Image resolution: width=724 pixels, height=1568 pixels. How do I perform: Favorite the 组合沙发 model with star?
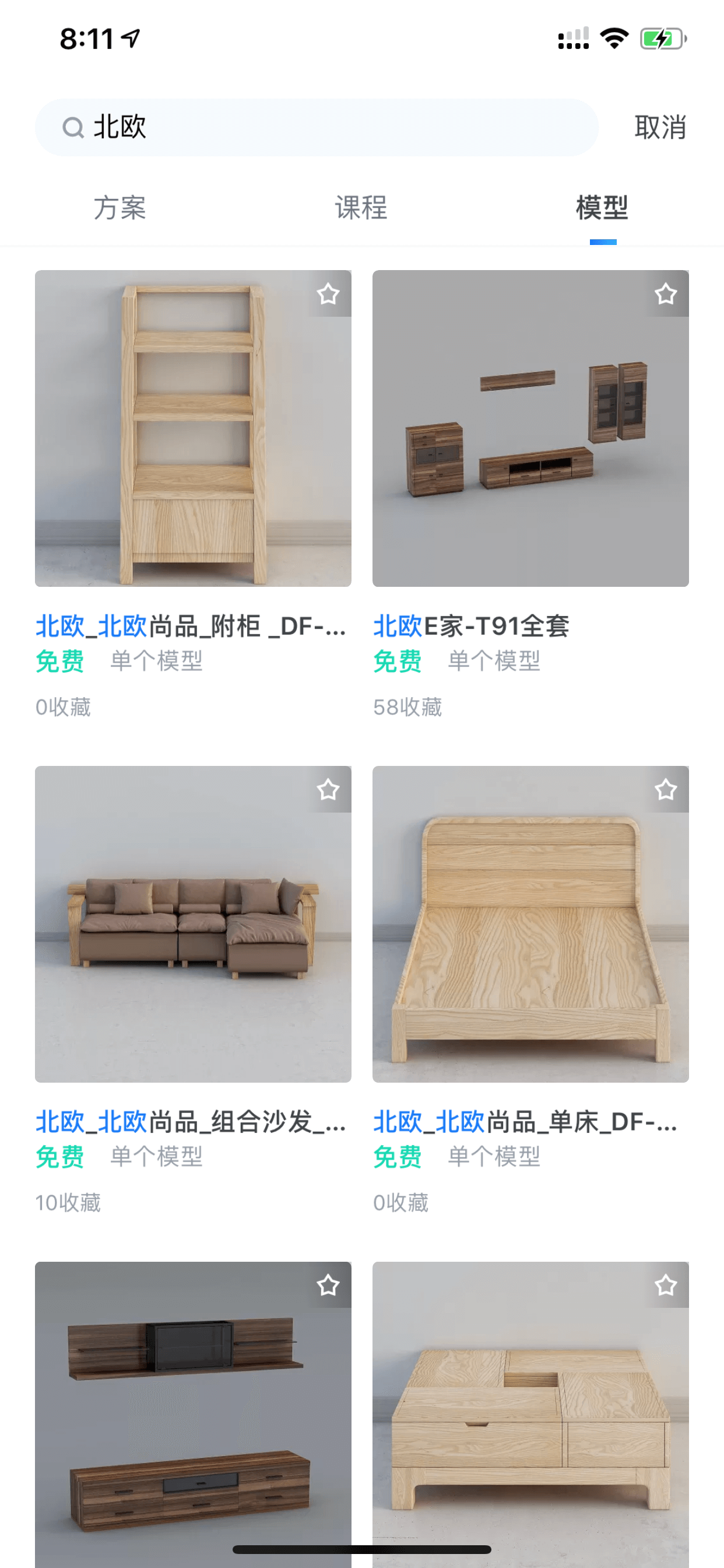pos(329,789)
